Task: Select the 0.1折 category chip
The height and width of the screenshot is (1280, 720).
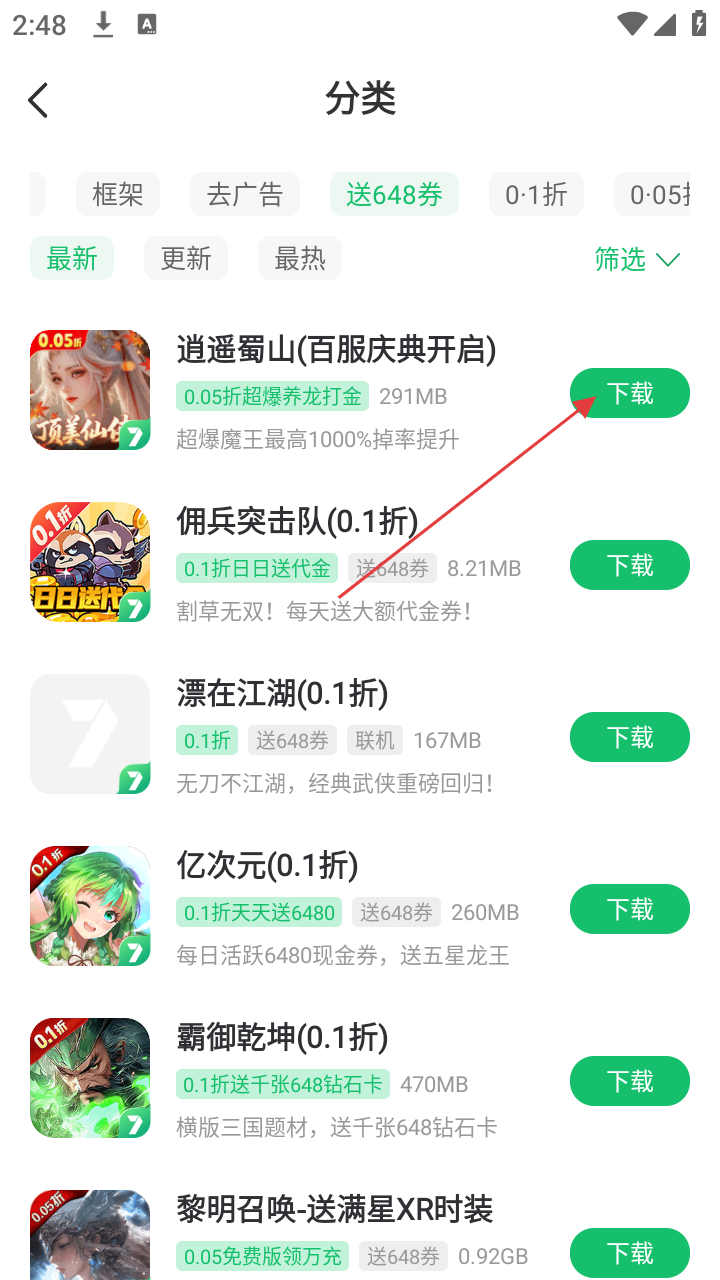Action: (536, 194)
